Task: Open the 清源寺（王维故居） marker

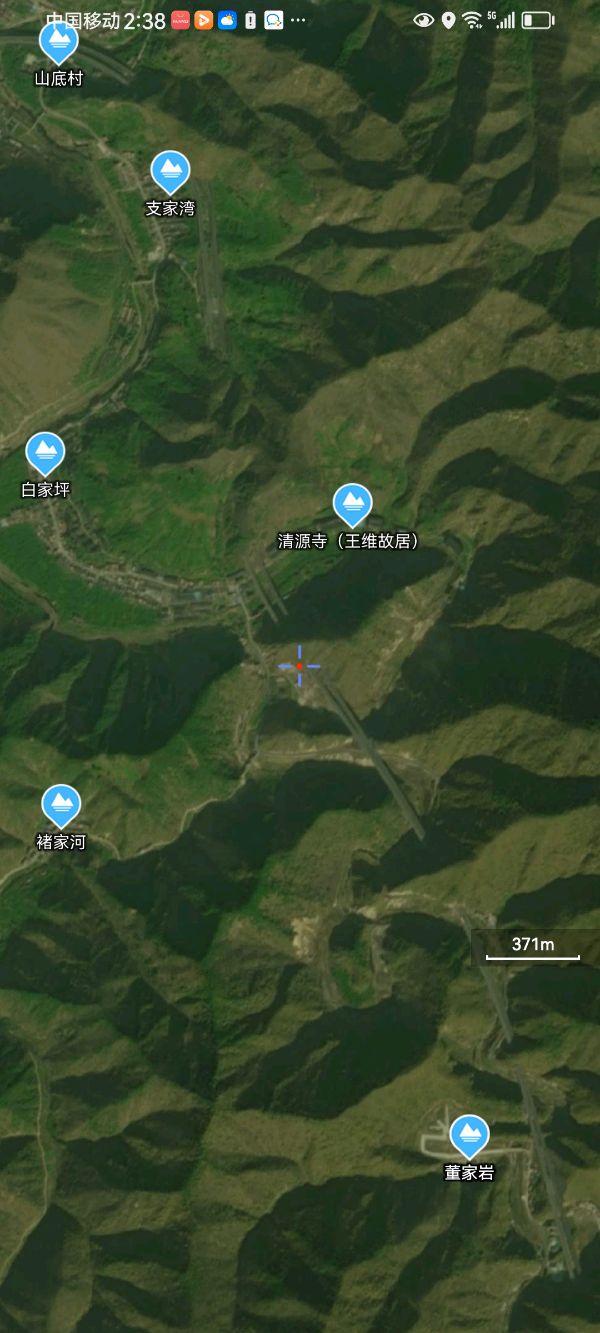Action: coord(352,504)
